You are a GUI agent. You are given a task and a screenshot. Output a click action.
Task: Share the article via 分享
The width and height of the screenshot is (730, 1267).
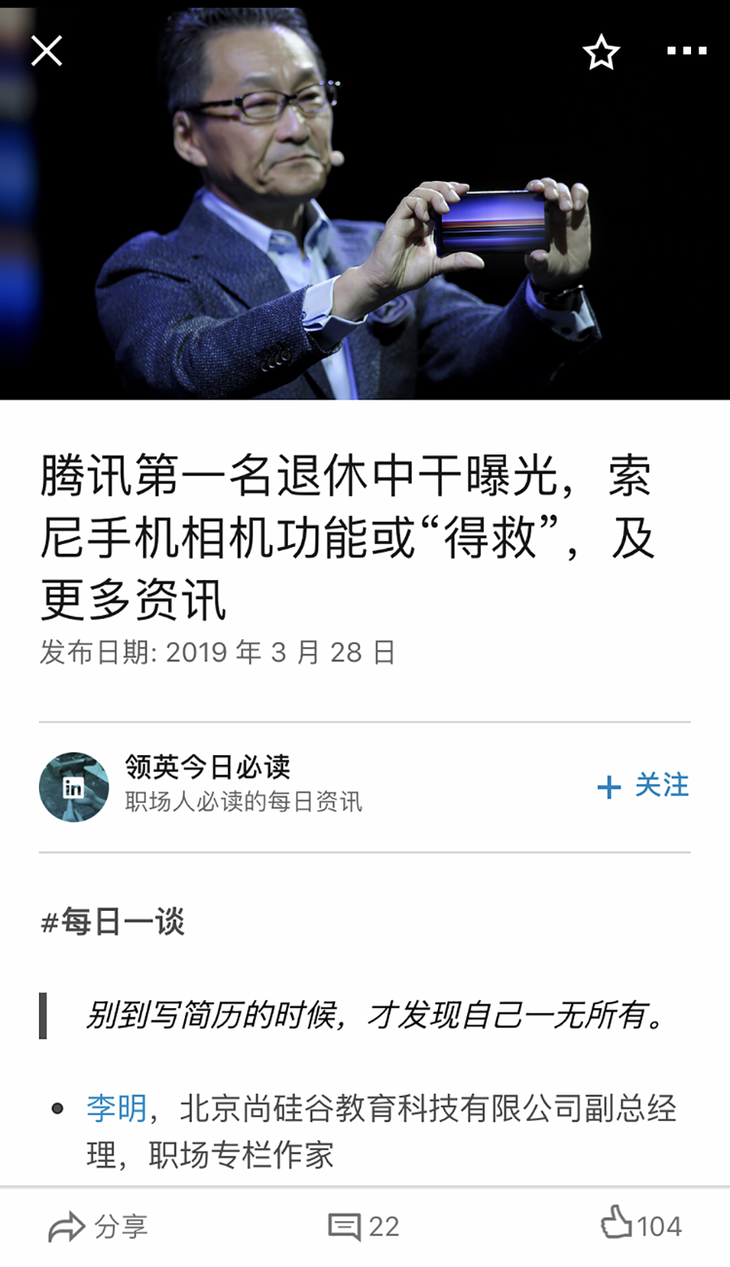(x=98, y=1226)
